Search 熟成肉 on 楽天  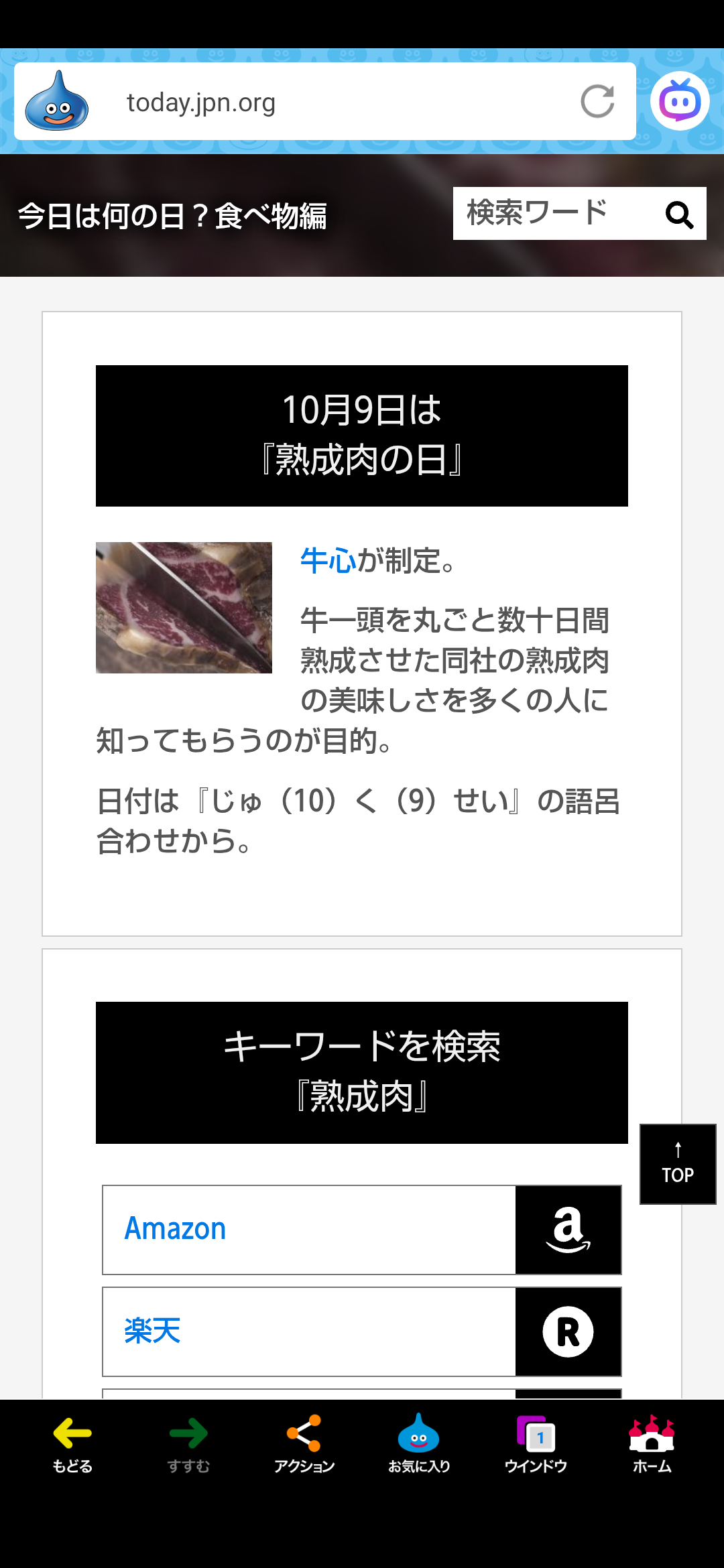click(x=361, y=1331)
